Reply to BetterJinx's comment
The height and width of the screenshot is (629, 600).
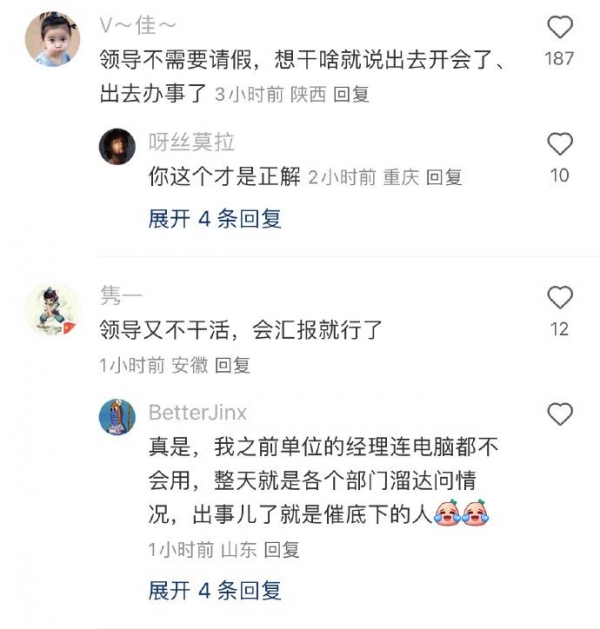click(x=281, y=549)
